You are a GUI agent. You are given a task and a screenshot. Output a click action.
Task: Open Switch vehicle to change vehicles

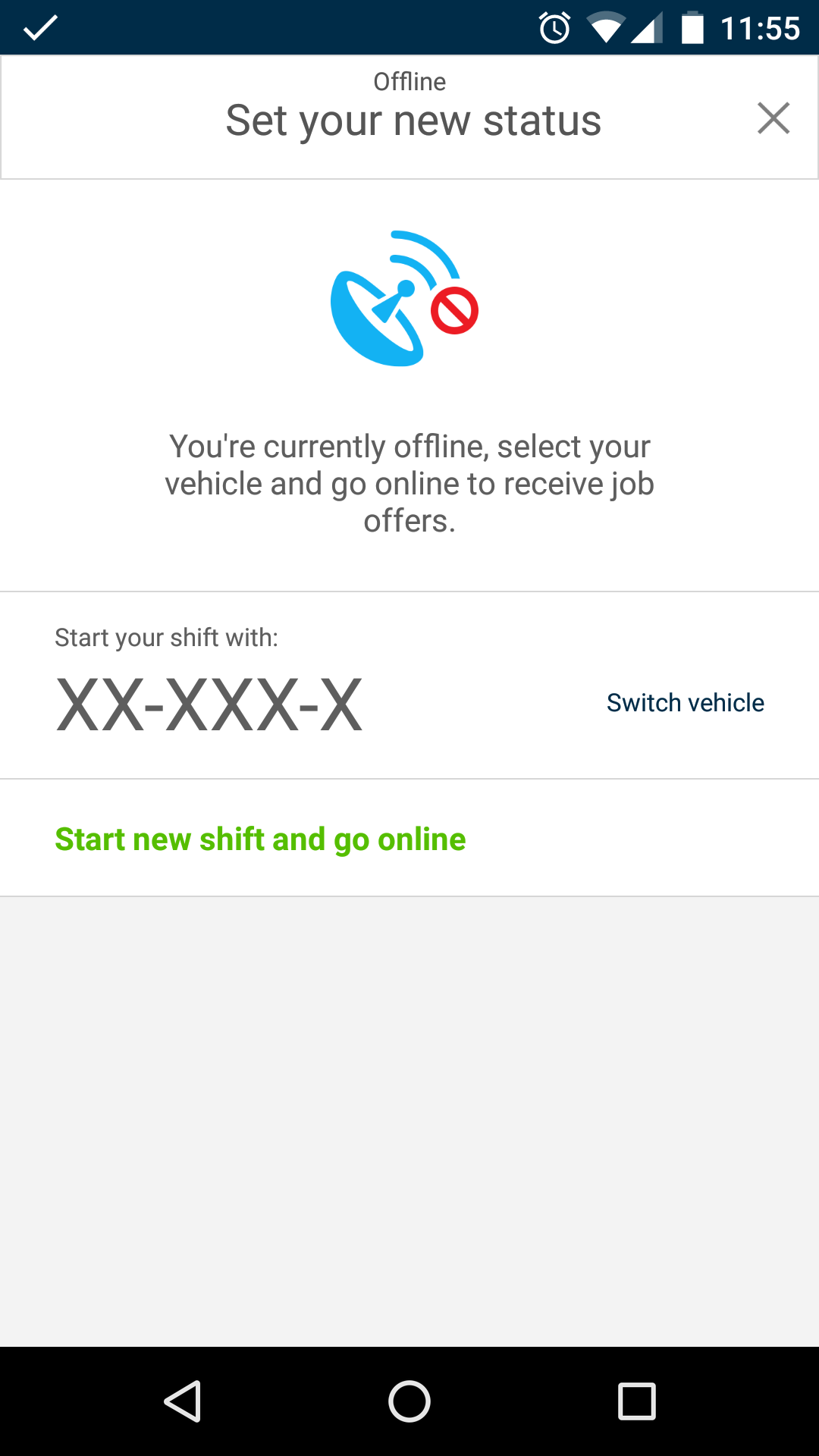(x=685, y=702)
